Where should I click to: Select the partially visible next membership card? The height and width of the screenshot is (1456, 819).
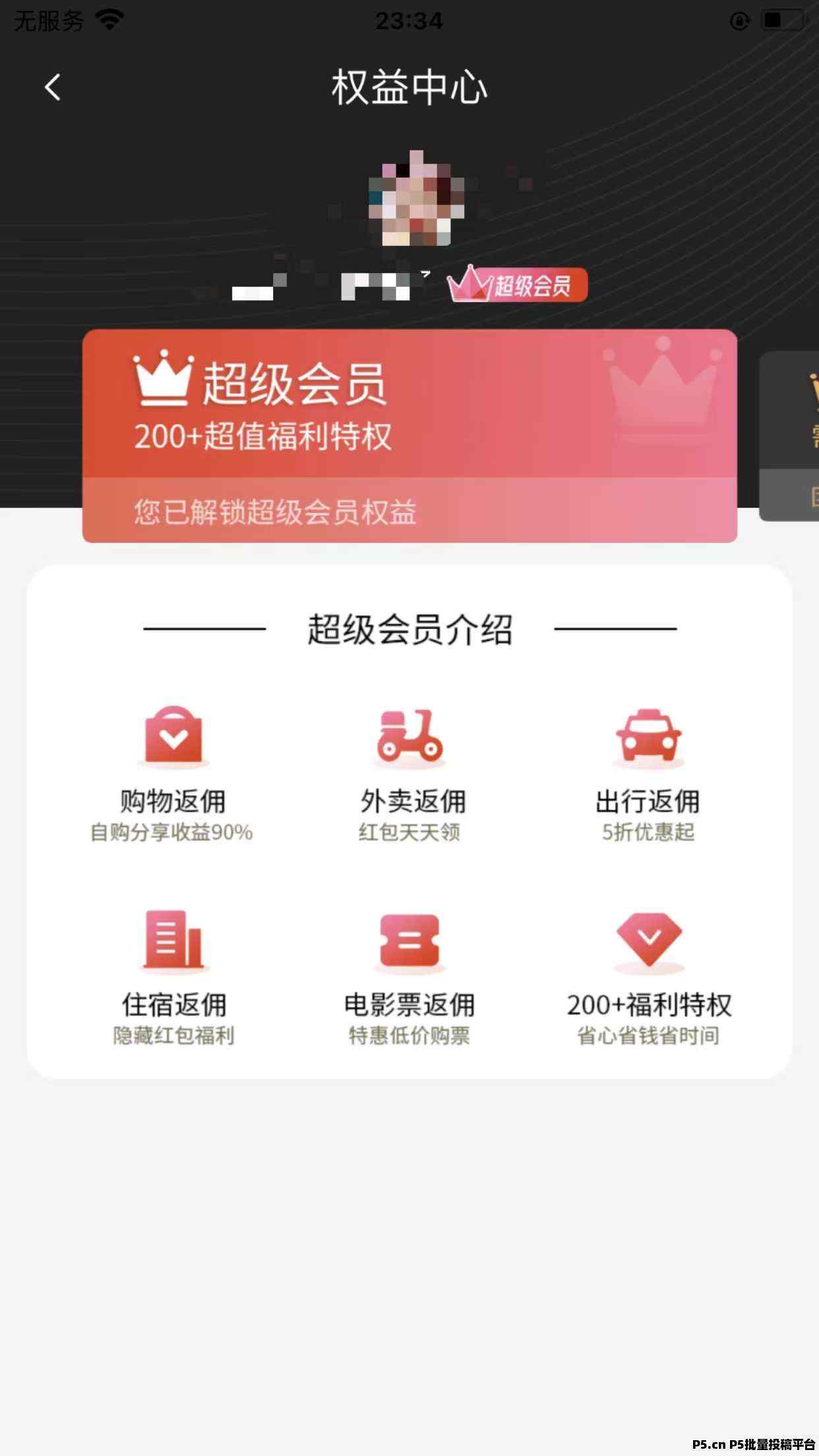[791, 435]
